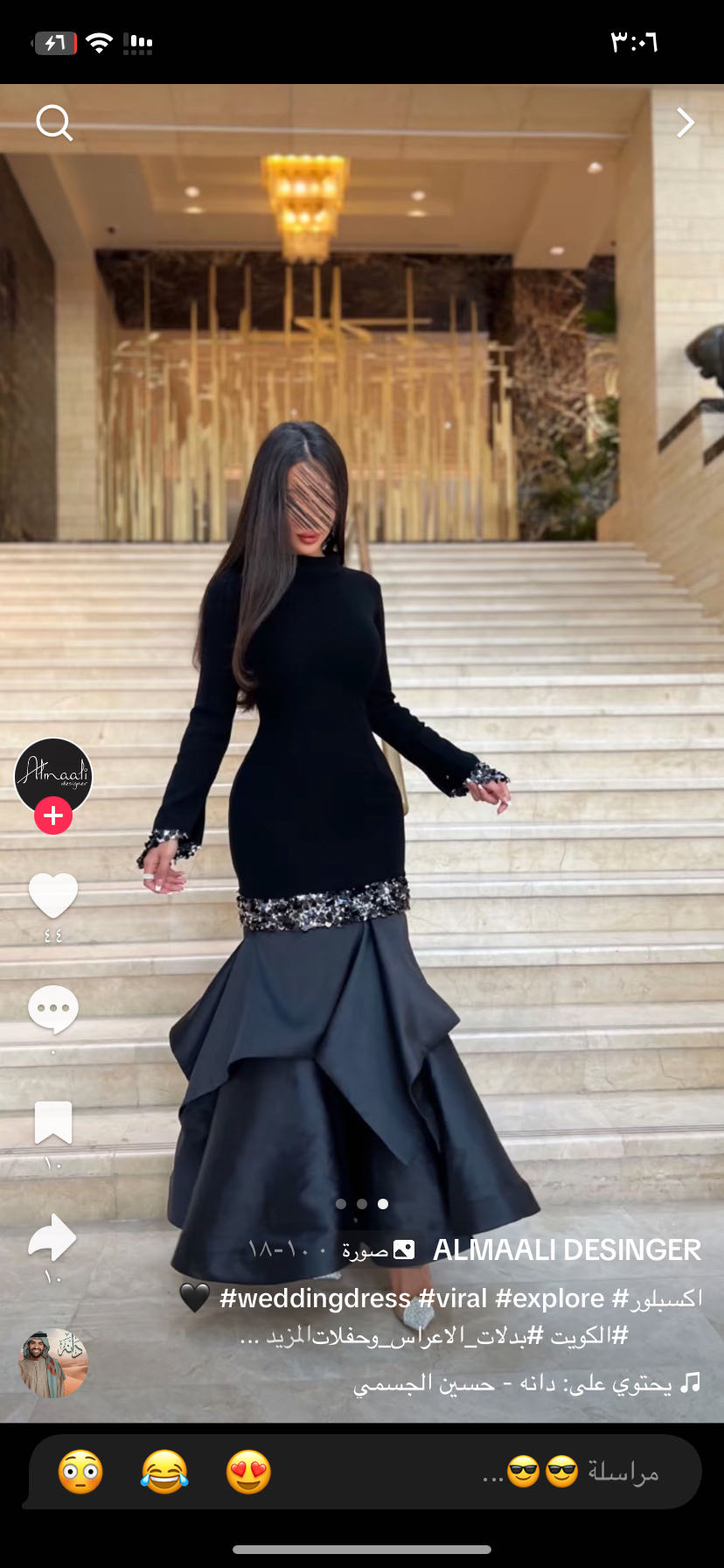Tap the مراسلة message field
This screenshot has width=724, height=1568.
pos(568,1473)
